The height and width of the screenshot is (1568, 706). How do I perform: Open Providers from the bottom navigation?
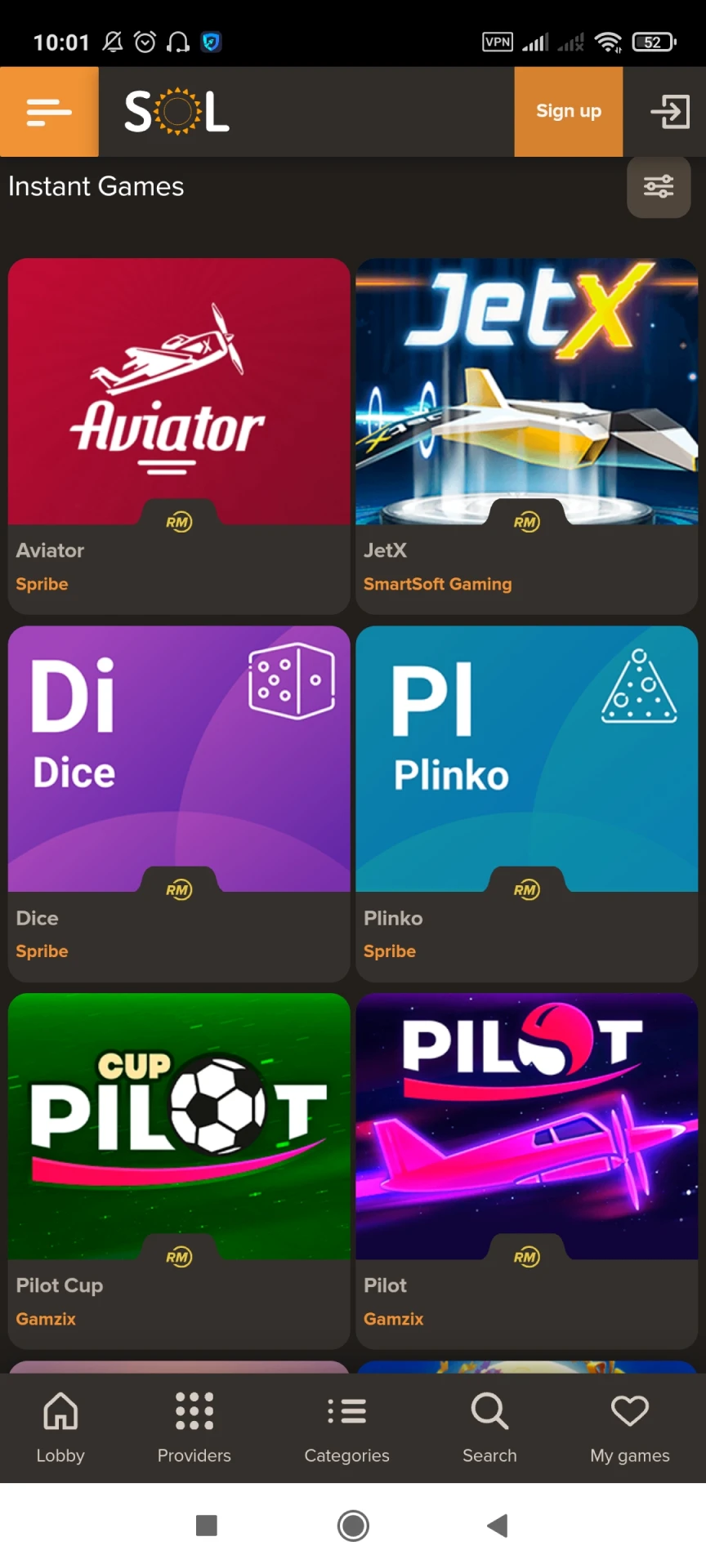click(194, 1425)
